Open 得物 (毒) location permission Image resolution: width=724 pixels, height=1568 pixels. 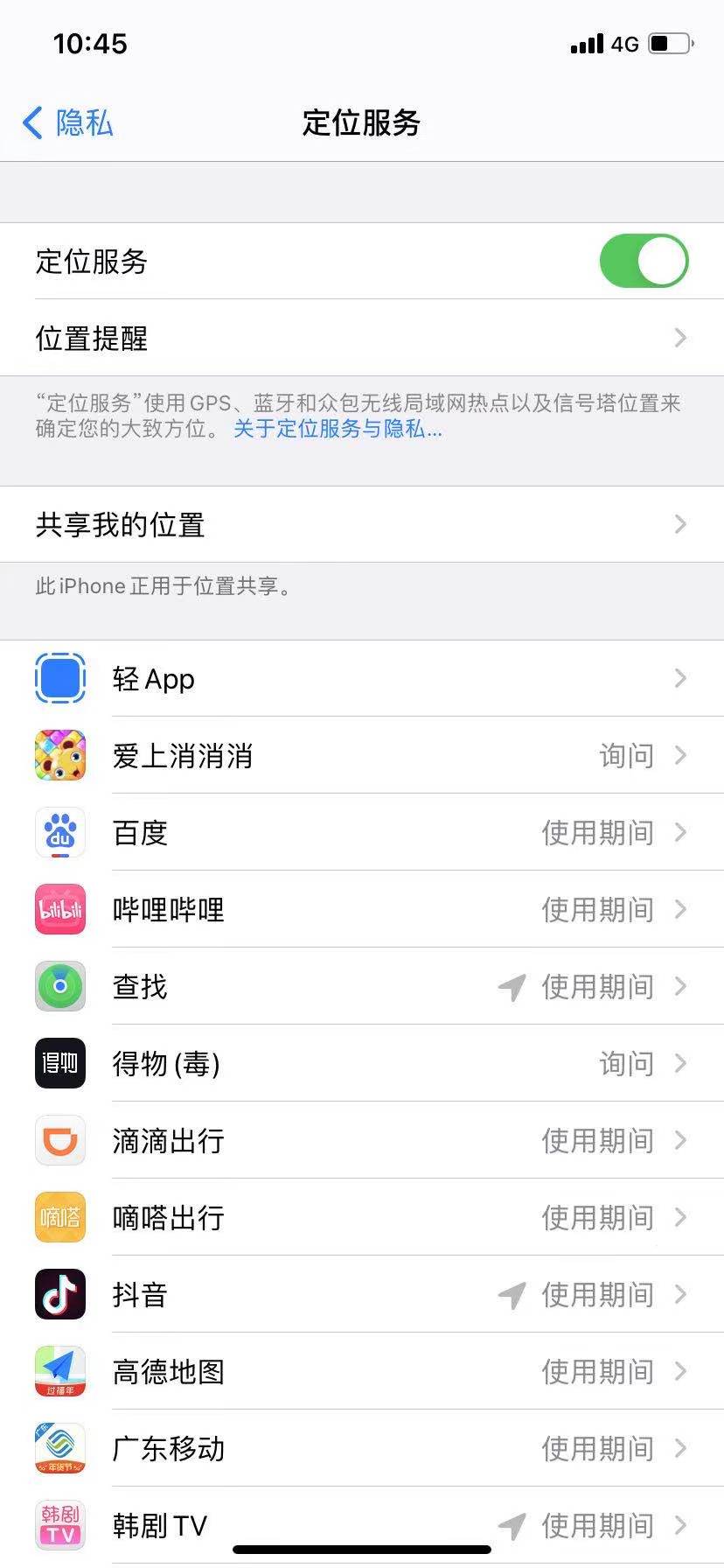[x=362, y=1064]
